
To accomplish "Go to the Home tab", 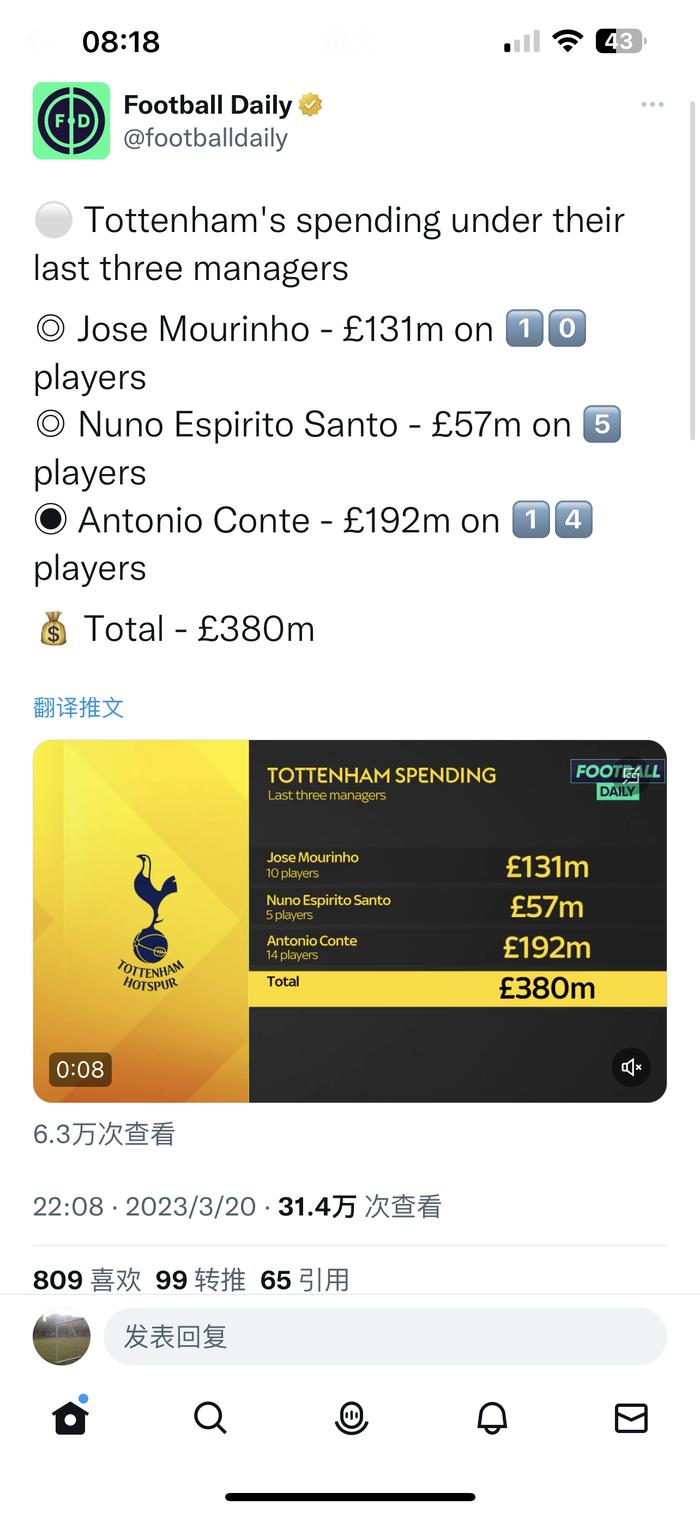I will coord(70,1416).
